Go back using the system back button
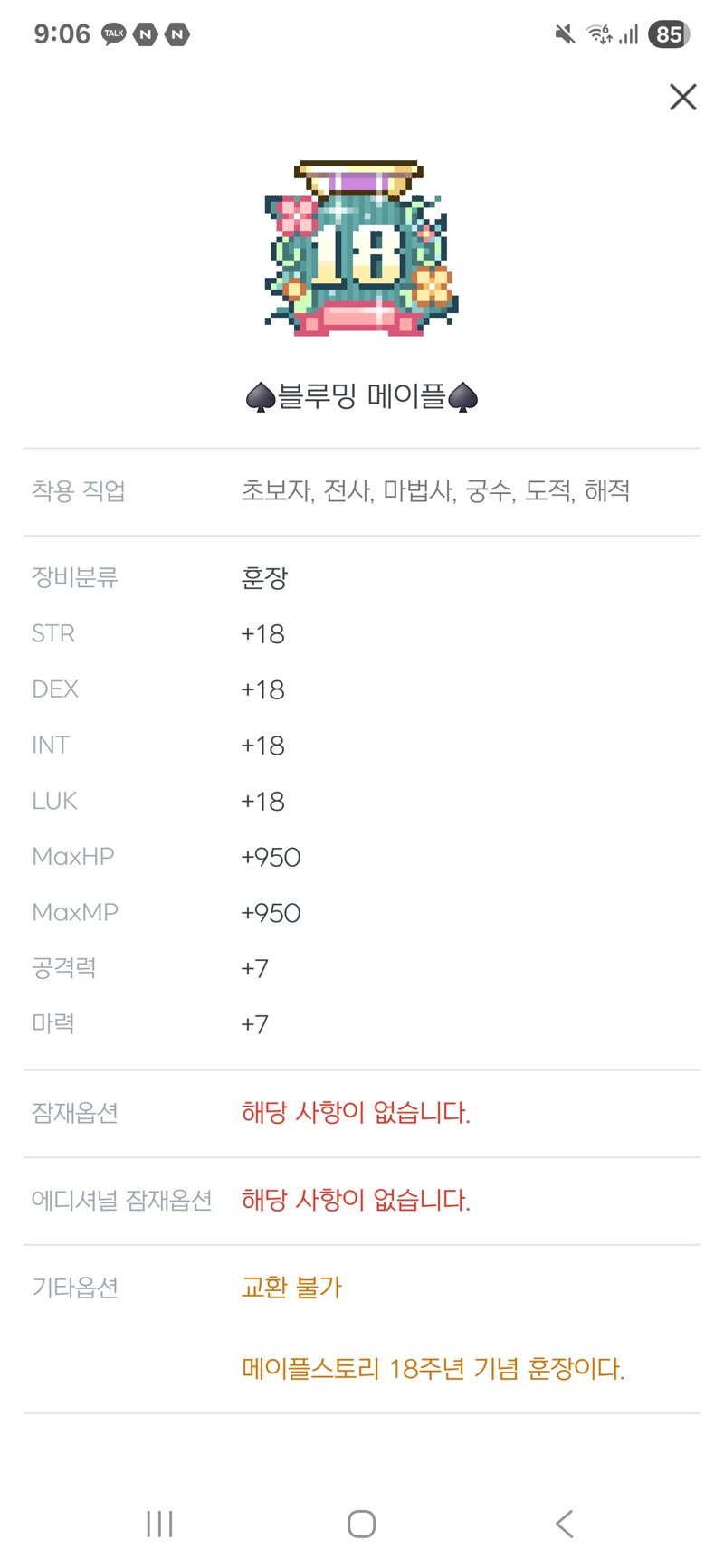The image size is (724, 1568). point(564,1524)
